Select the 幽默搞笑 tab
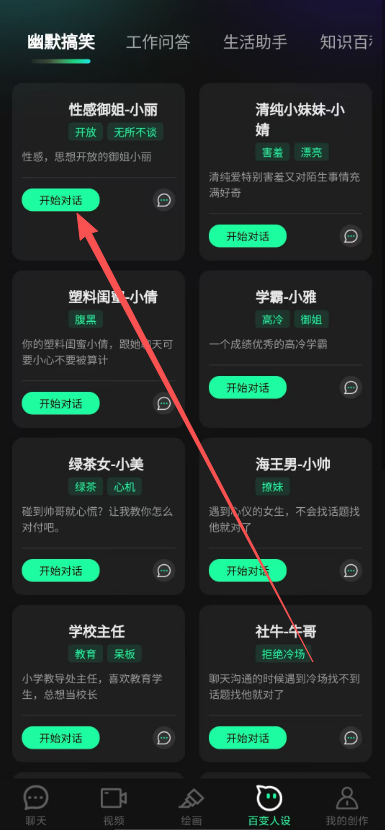Screen dimensions: 385x830 (61, 42)
